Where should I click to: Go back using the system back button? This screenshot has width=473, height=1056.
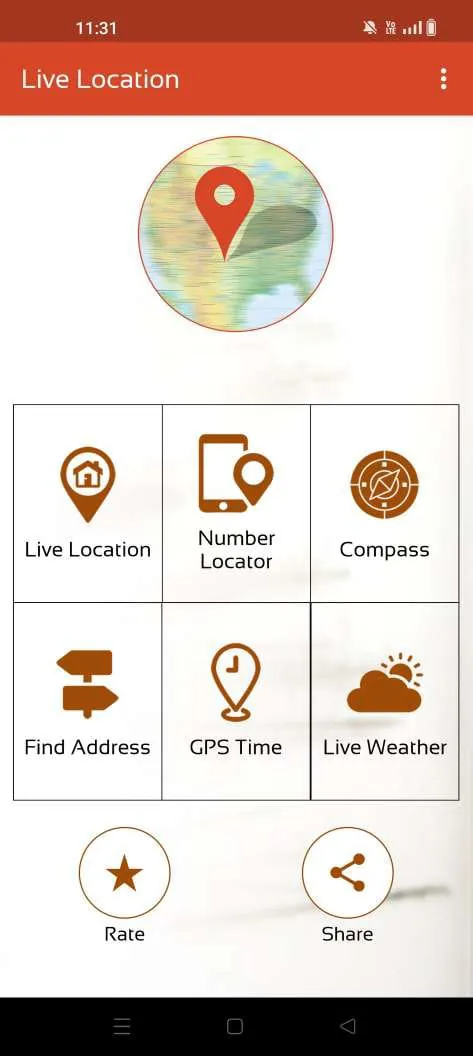(348, 1026)
